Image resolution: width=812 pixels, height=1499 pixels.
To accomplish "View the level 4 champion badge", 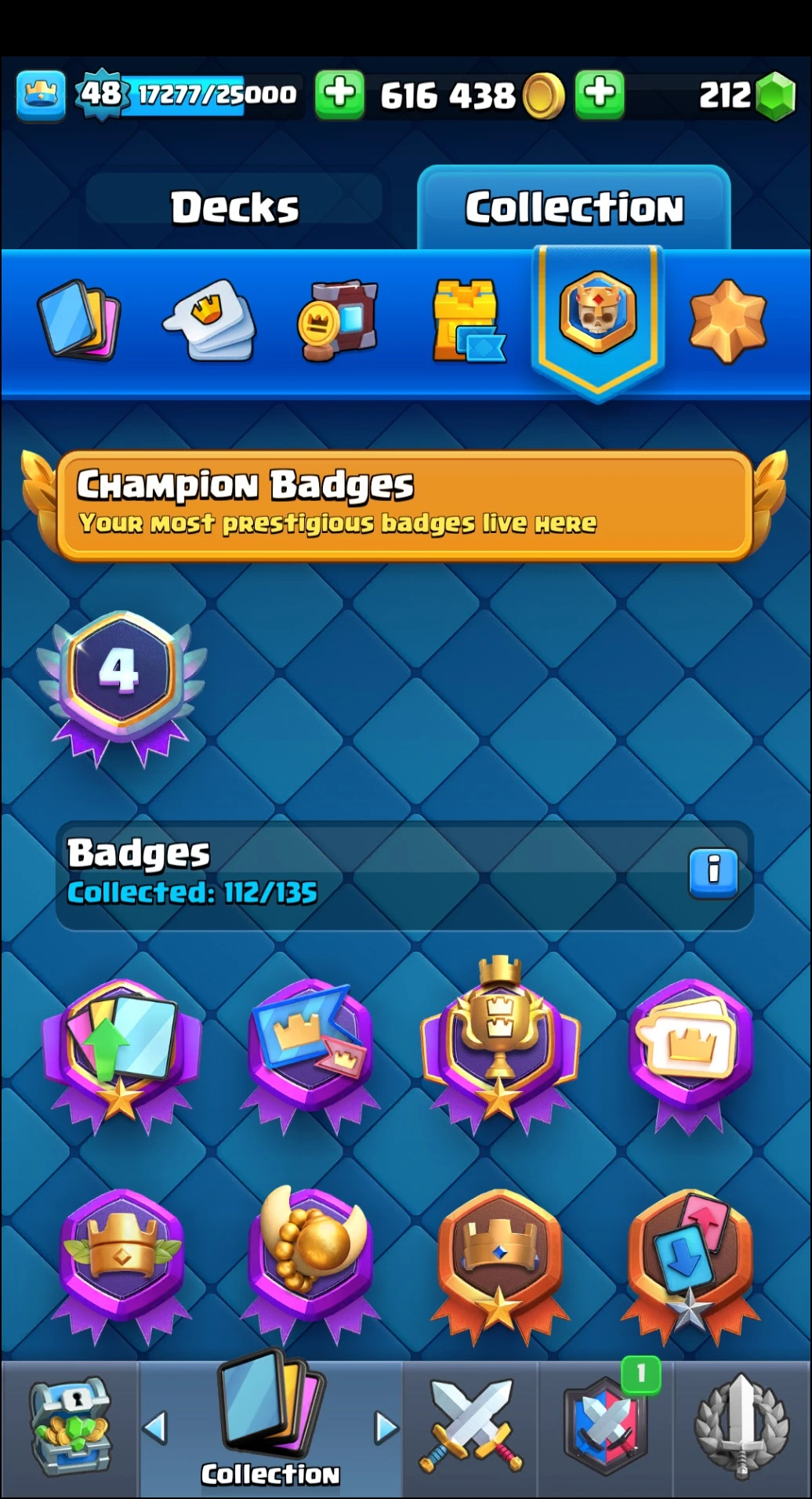I will pos(120,684).
